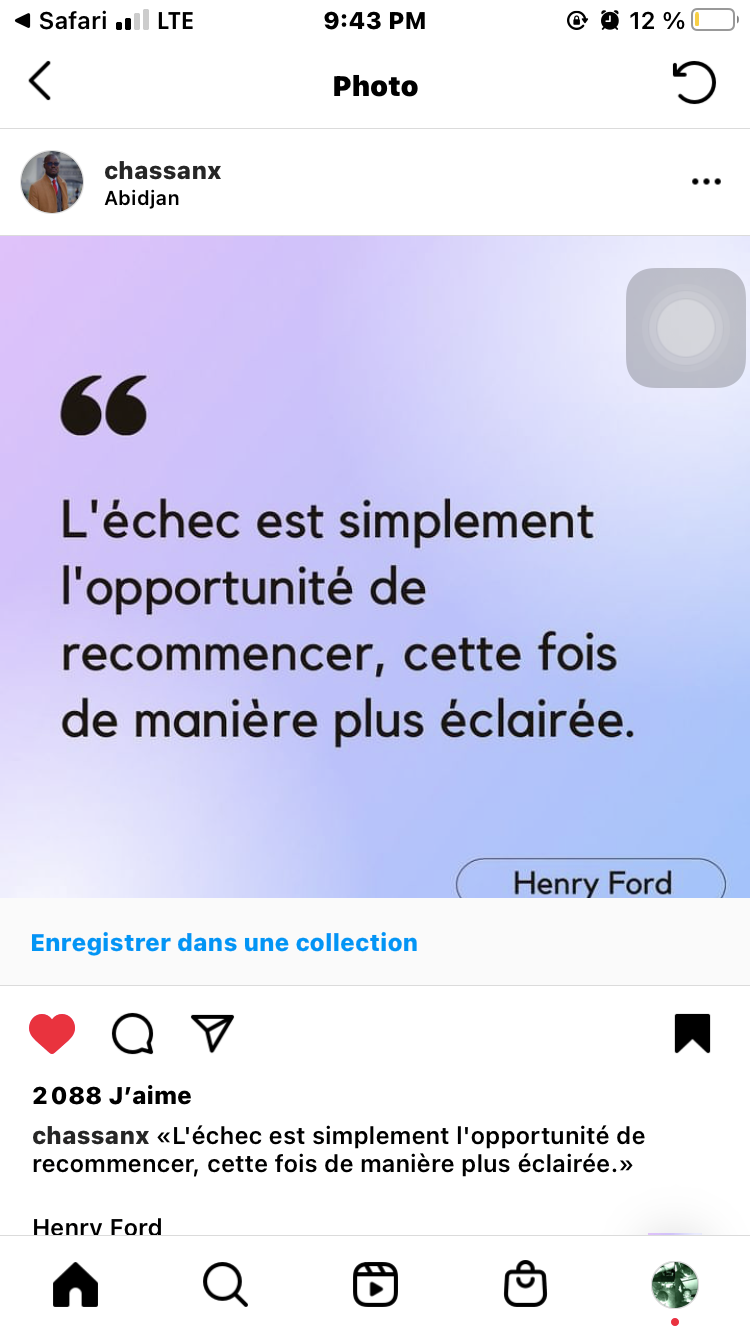
Task: Go back using the top-left arrow
Action: [x=39, y=82]
